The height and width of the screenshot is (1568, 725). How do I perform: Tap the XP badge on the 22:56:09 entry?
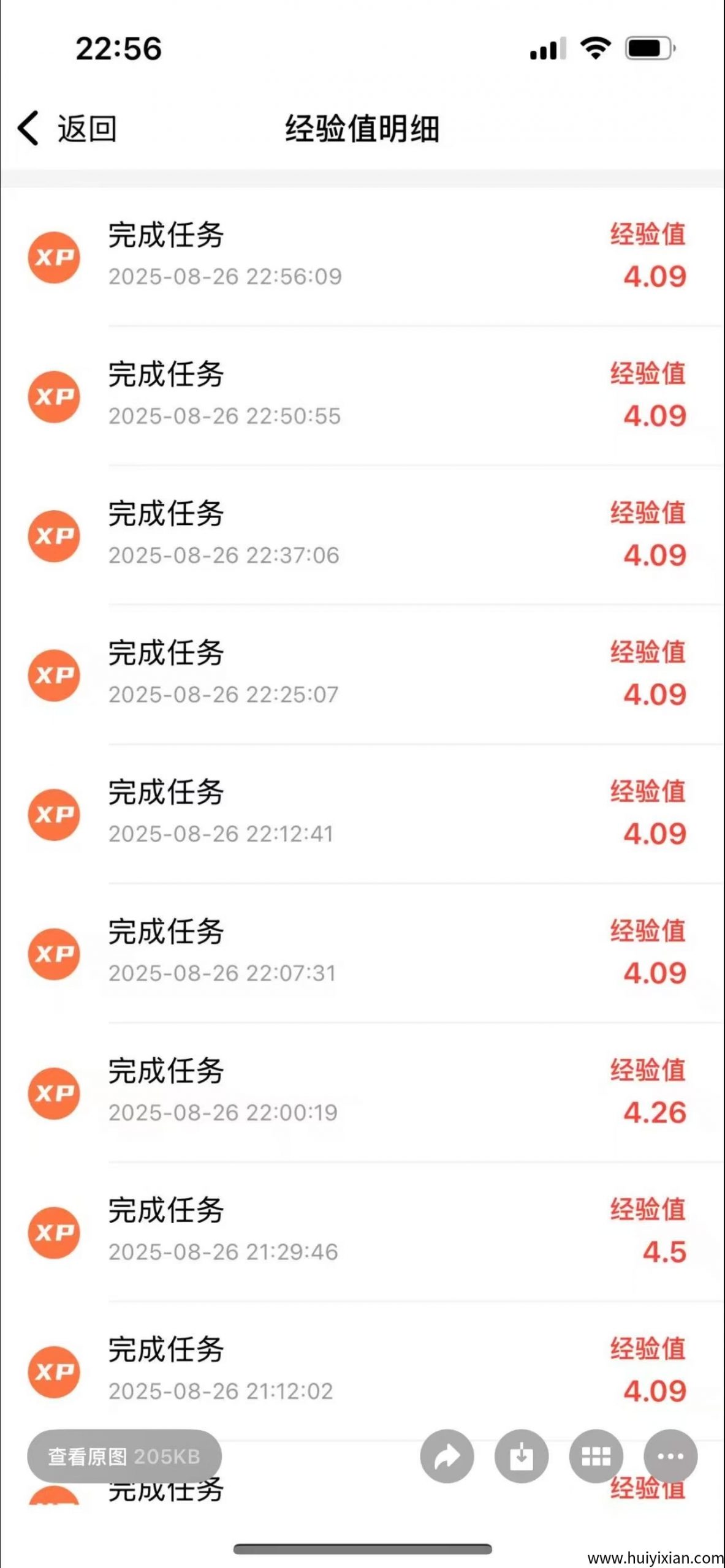click(54, 257)
